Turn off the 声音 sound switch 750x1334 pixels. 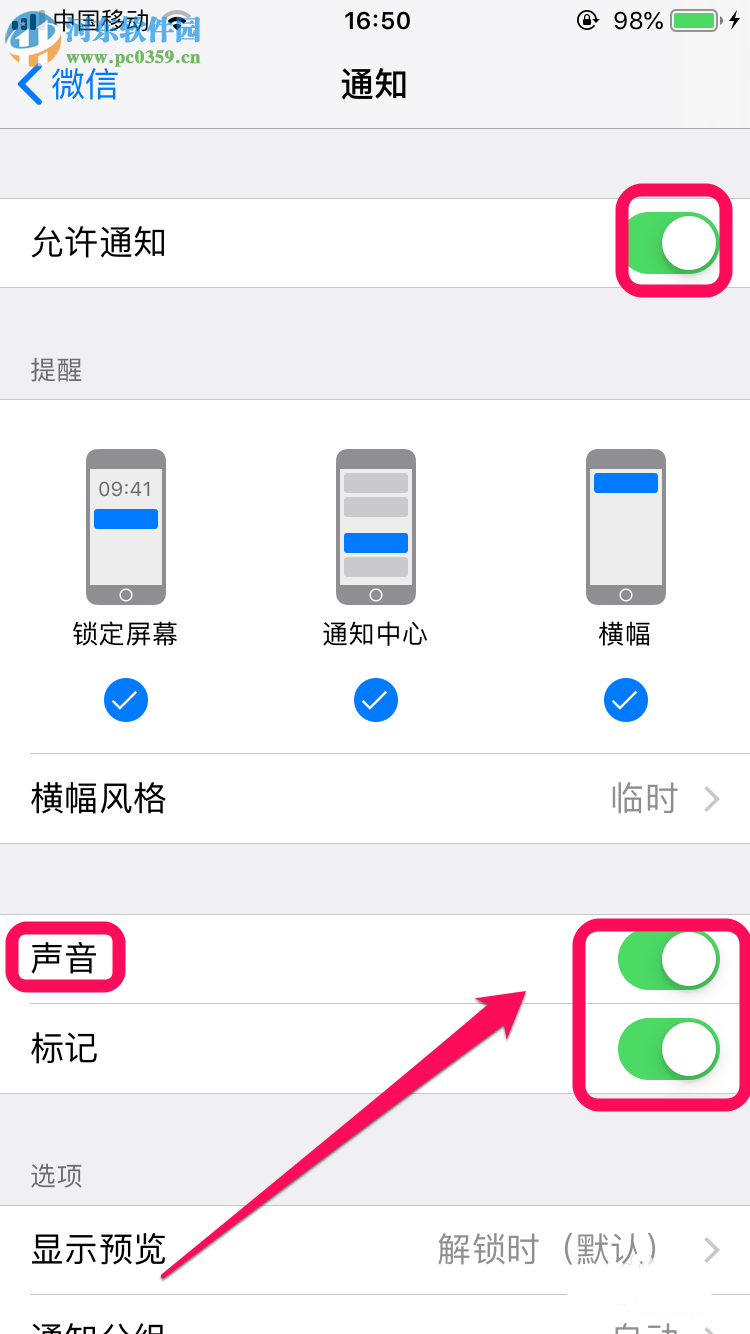(x=668, y=958)
